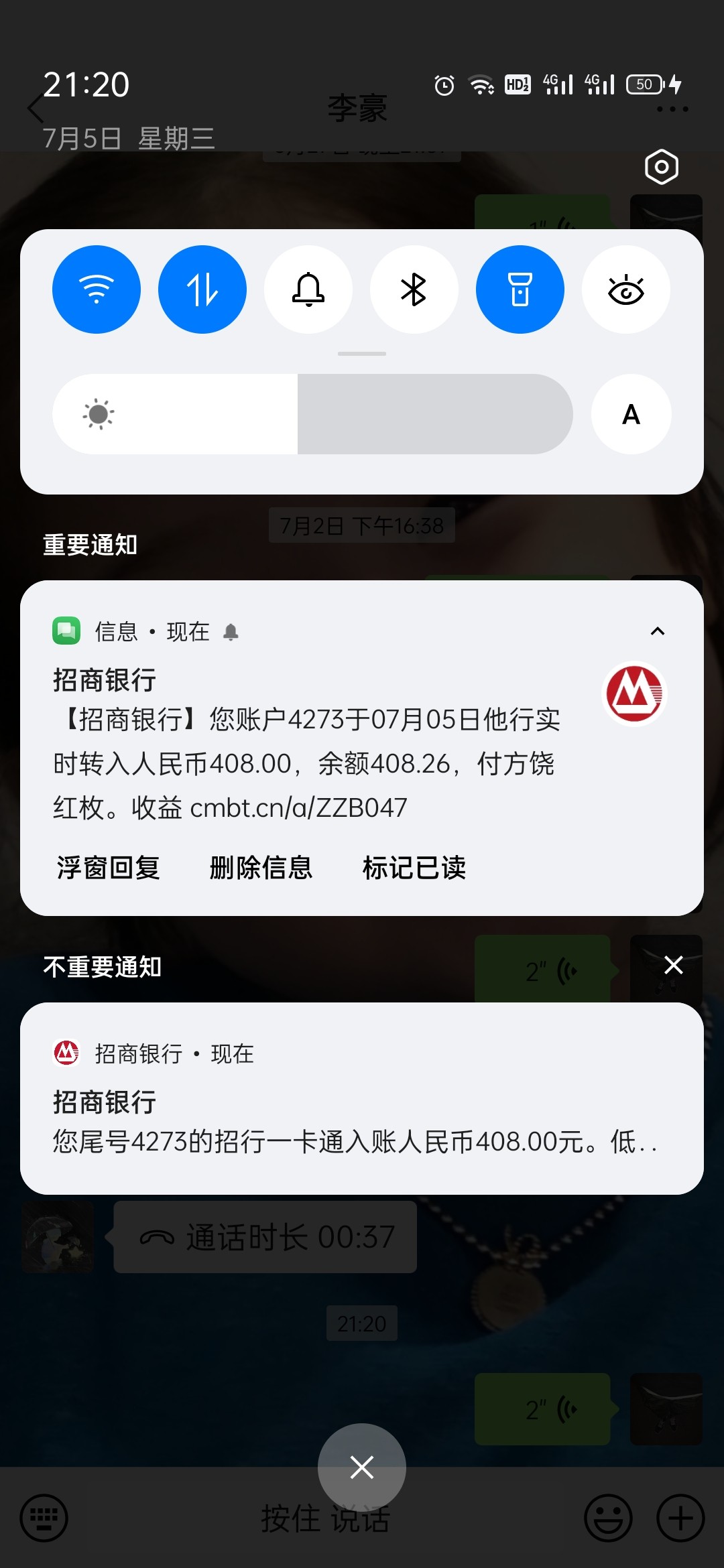Open the plus attachment icon in WeChat

681,1518
